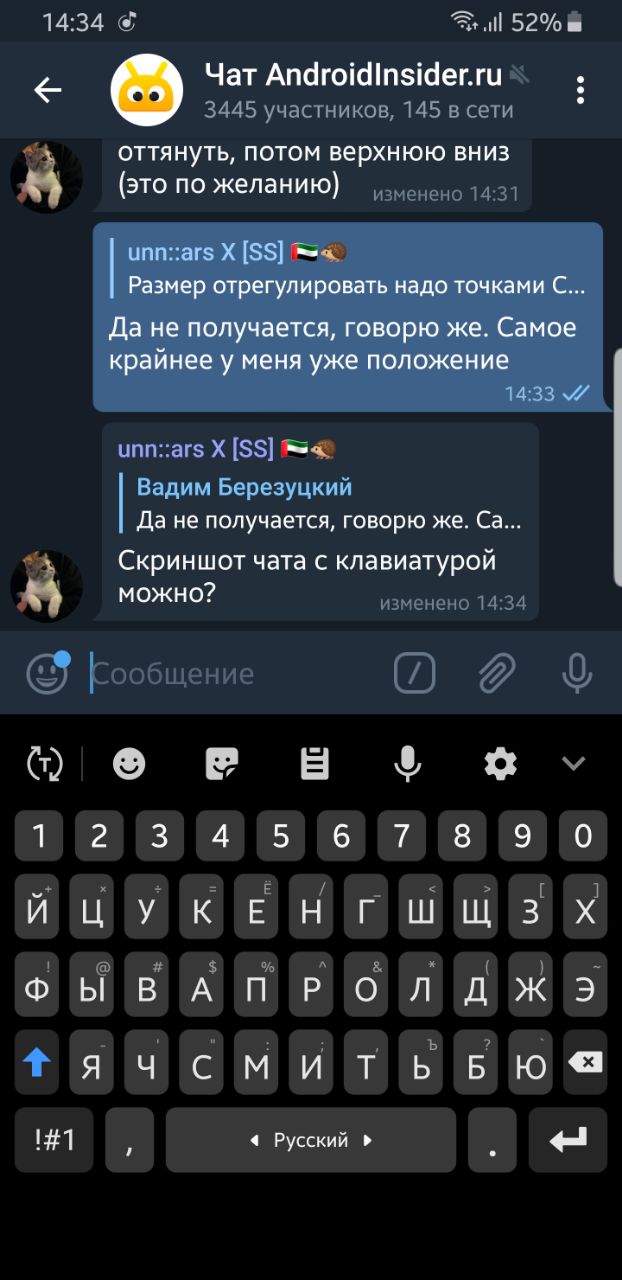
Task: Open the chat overflow menu
Action: [x=580, y=90]
